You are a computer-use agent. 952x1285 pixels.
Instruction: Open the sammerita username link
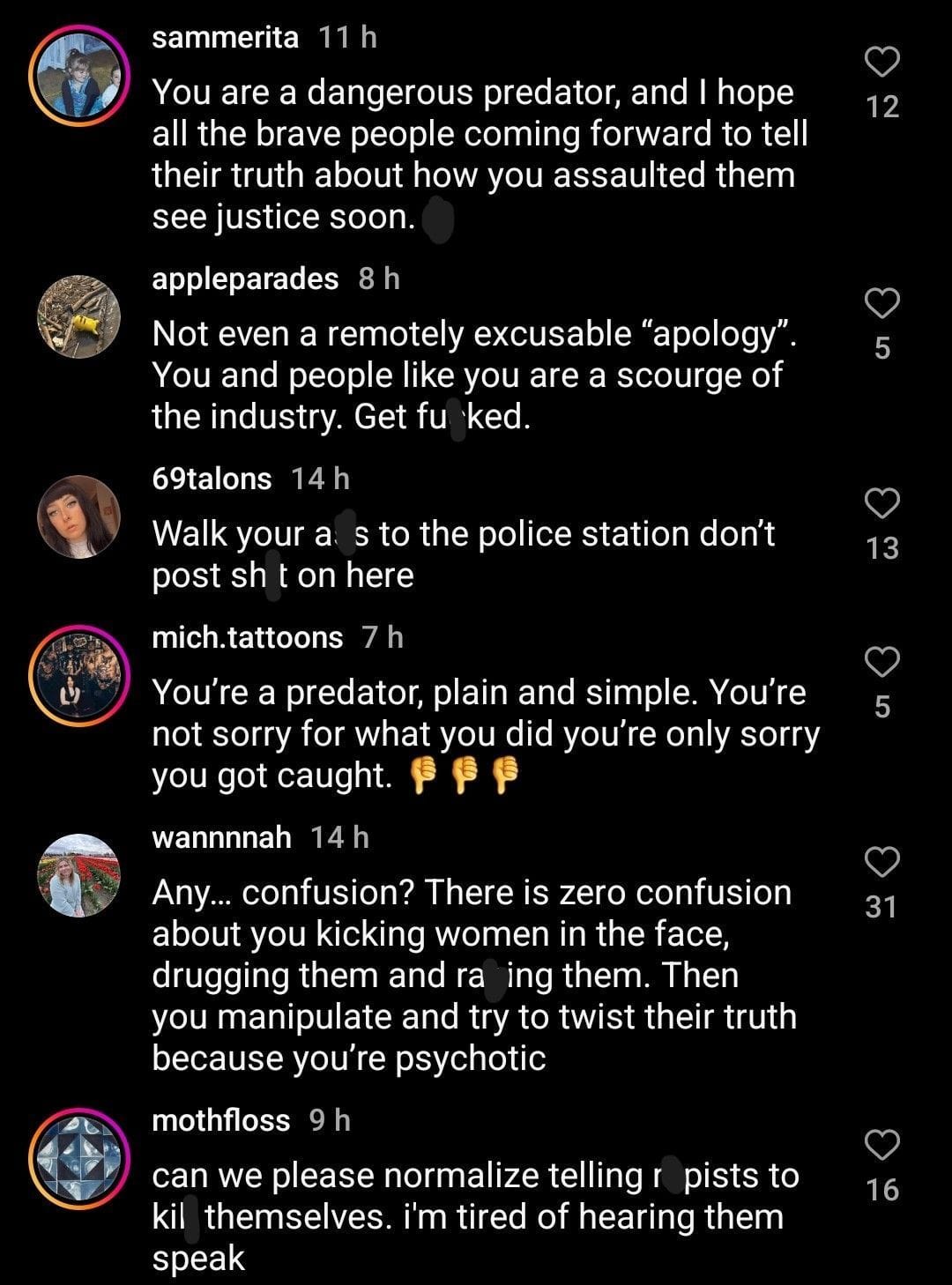pos(225,38)
